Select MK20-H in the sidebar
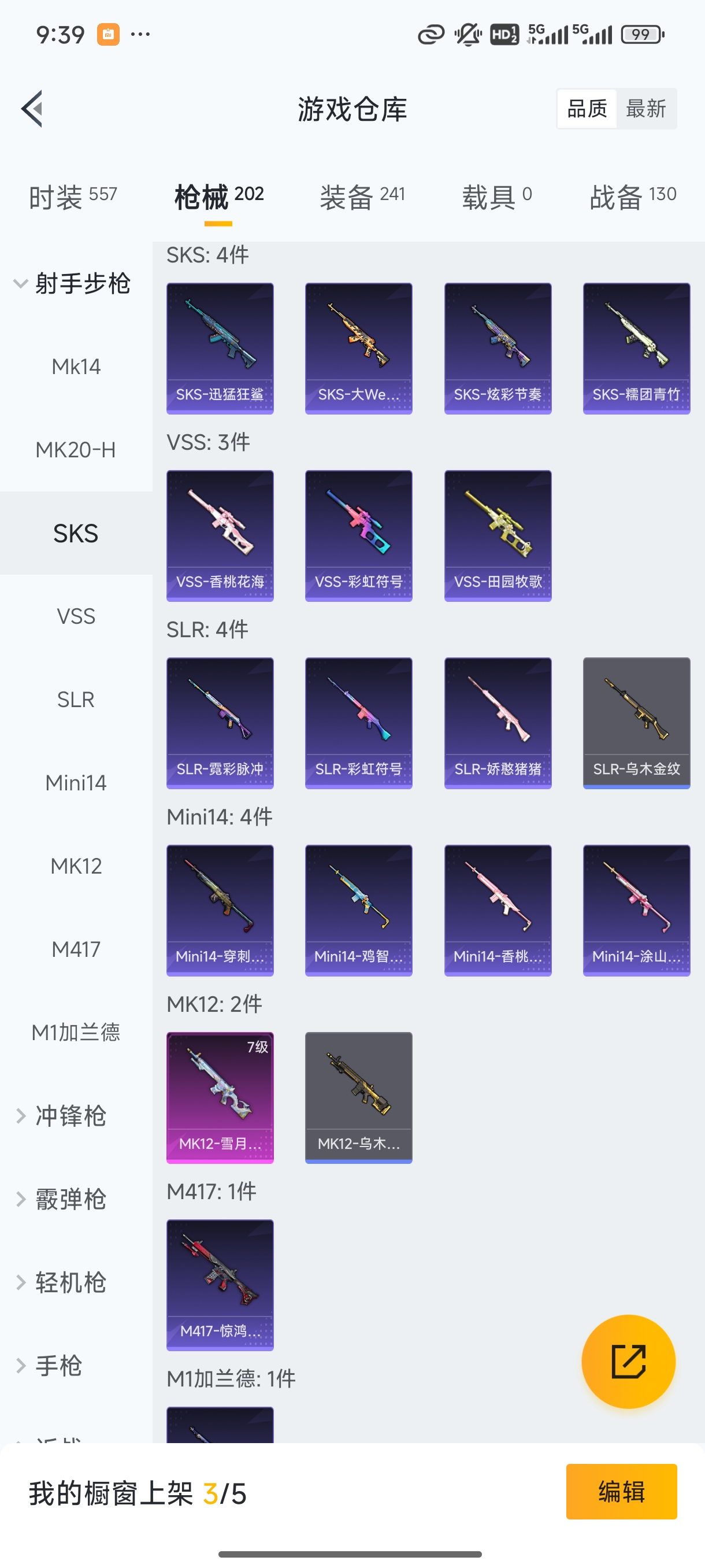Screen dimensions: 705x1568 coord(76,450)
